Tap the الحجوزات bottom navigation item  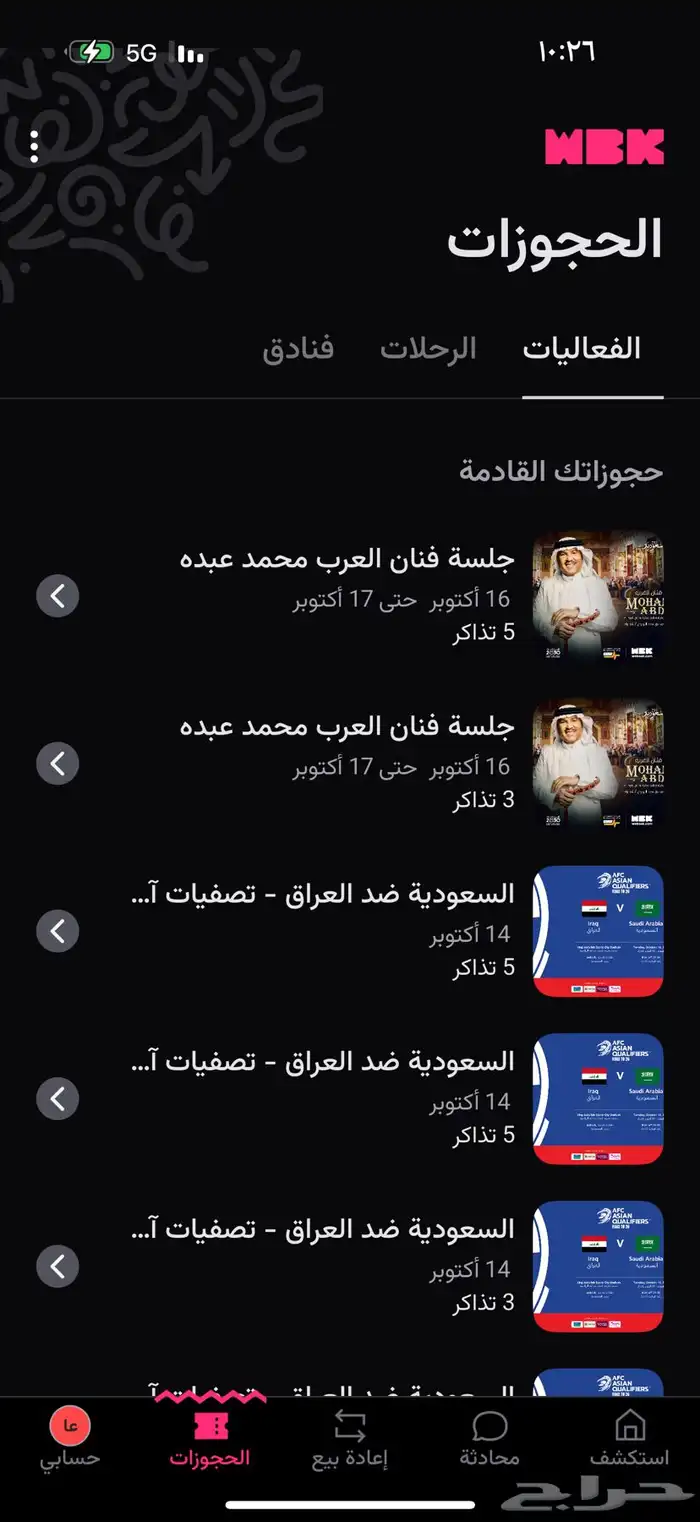pyautogui.click(x=210, y=1438)
